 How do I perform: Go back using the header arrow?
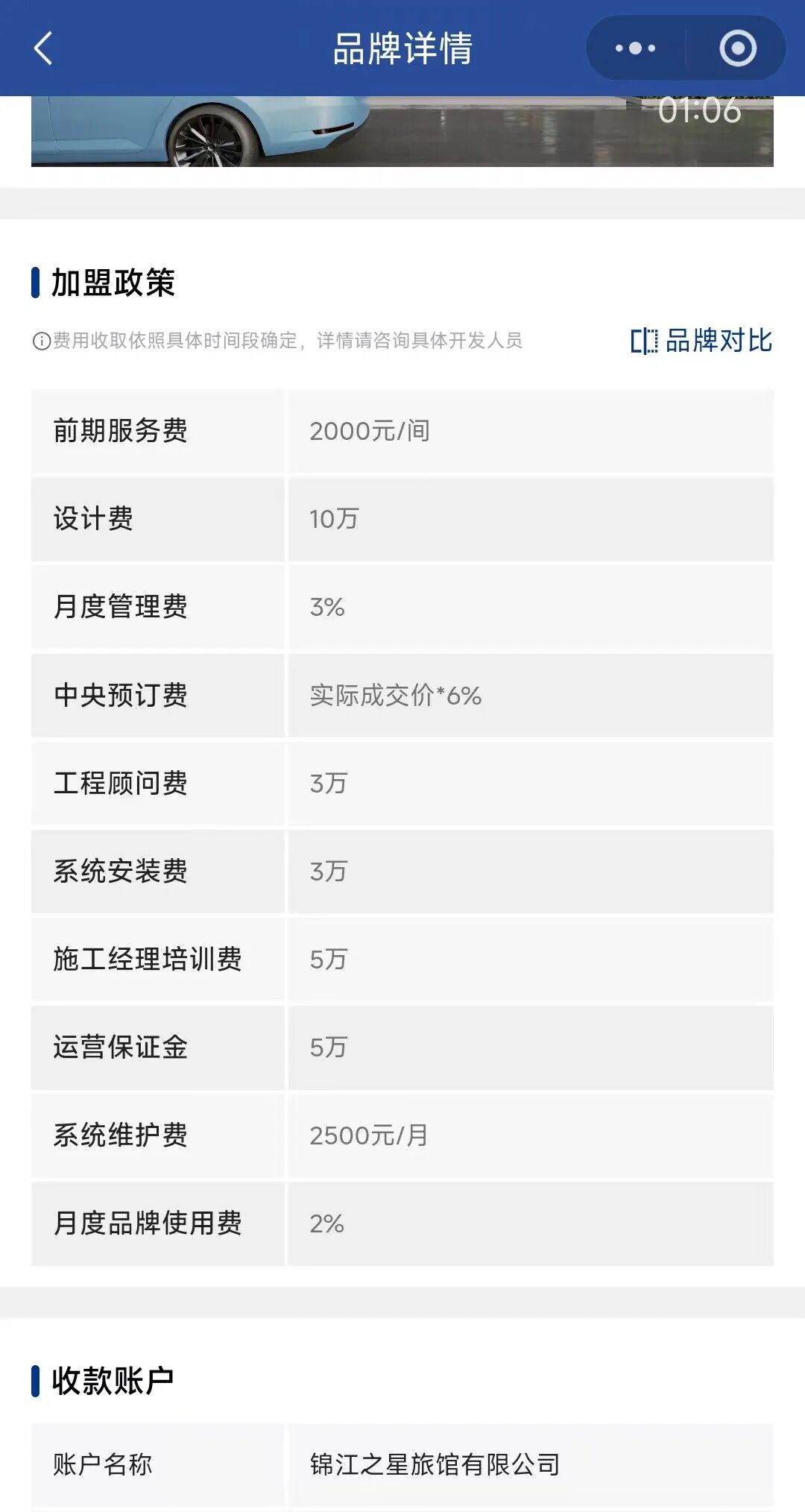coord(44,48)
